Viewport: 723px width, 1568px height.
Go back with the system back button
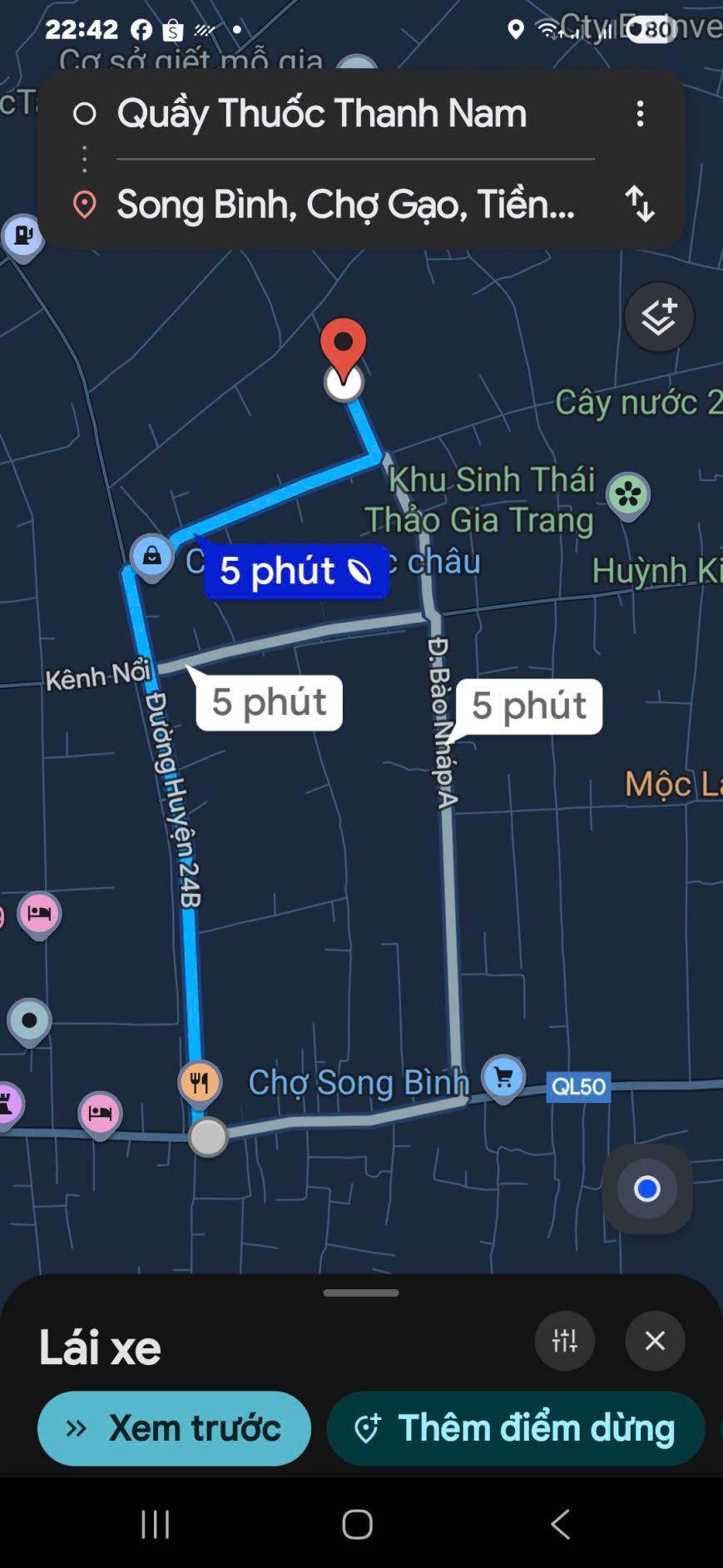point(561,1524)
